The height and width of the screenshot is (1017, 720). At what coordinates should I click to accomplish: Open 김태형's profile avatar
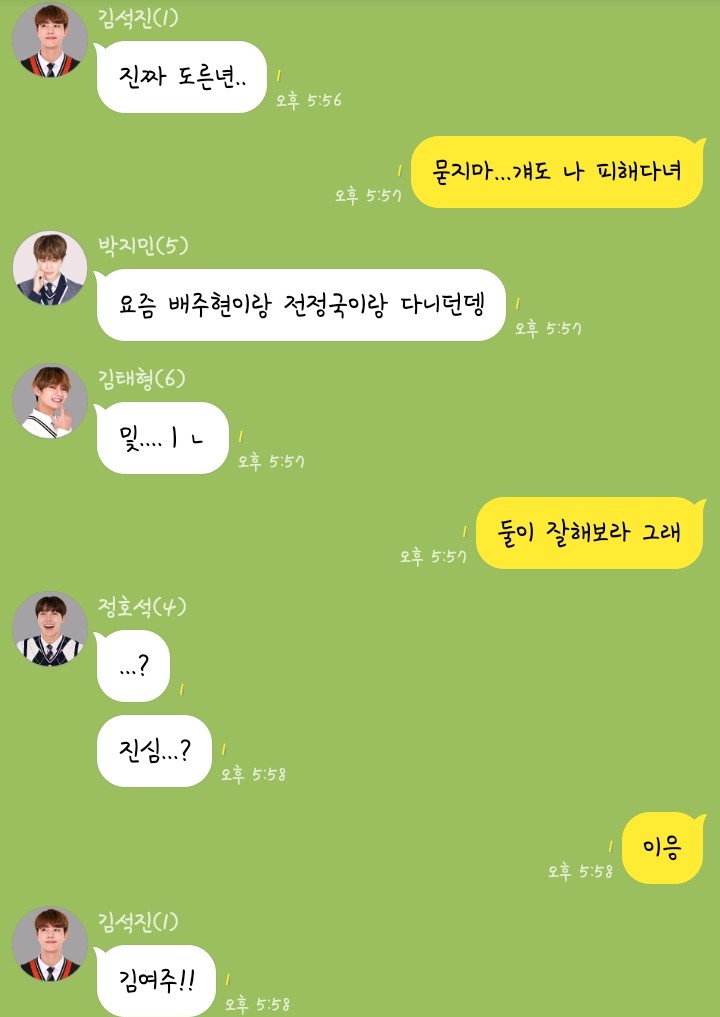click(49, 400)
